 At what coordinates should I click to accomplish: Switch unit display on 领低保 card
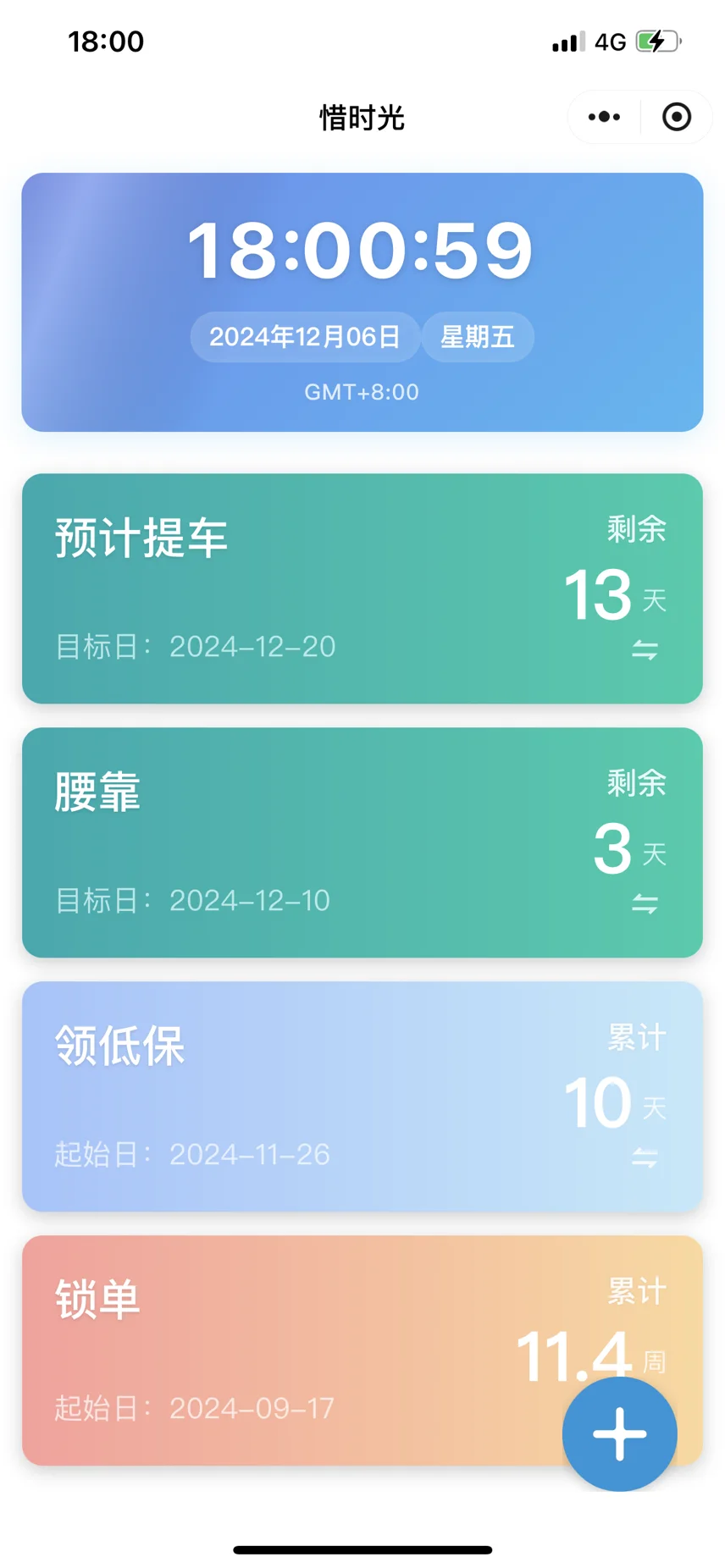pos(645,1158)
